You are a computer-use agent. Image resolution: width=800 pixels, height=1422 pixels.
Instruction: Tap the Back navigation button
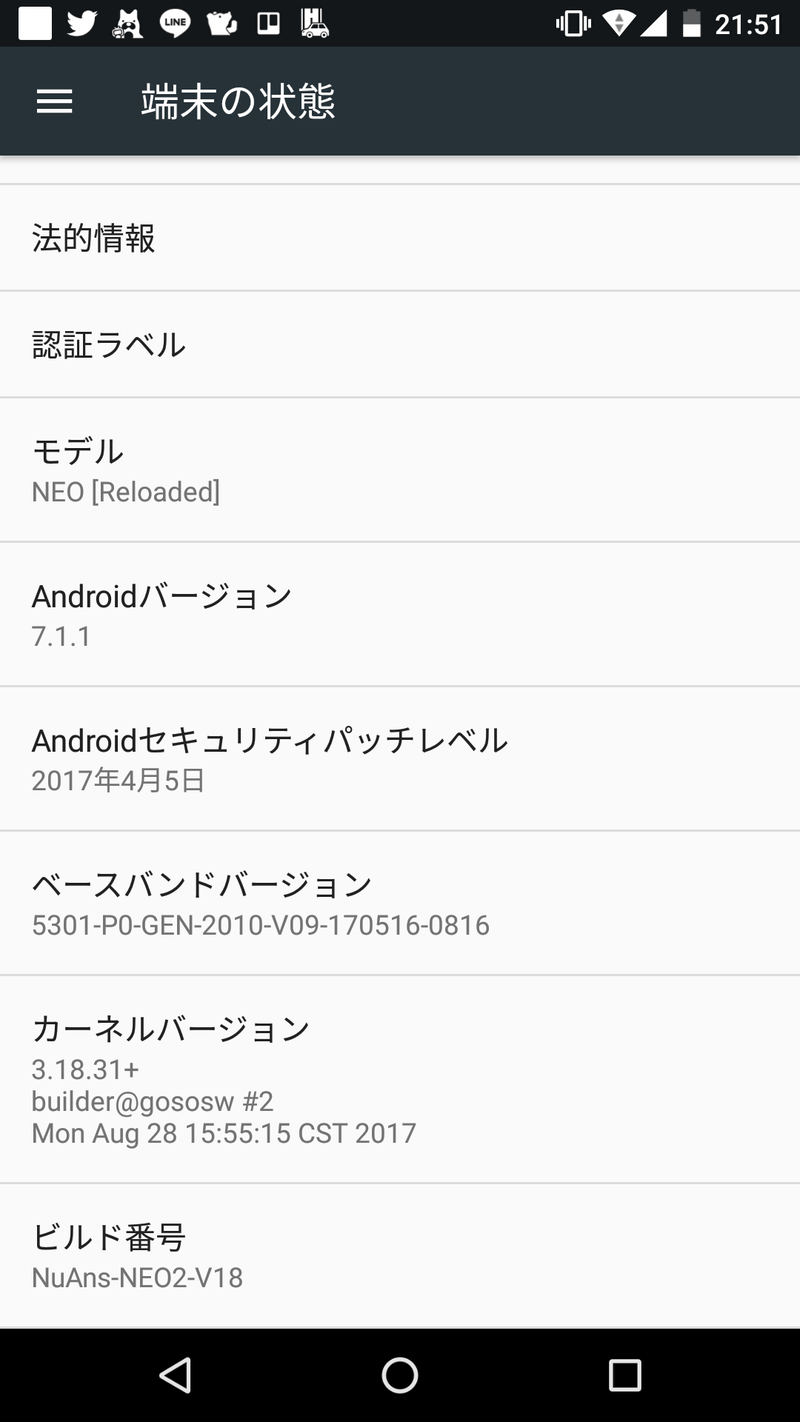175,1376
